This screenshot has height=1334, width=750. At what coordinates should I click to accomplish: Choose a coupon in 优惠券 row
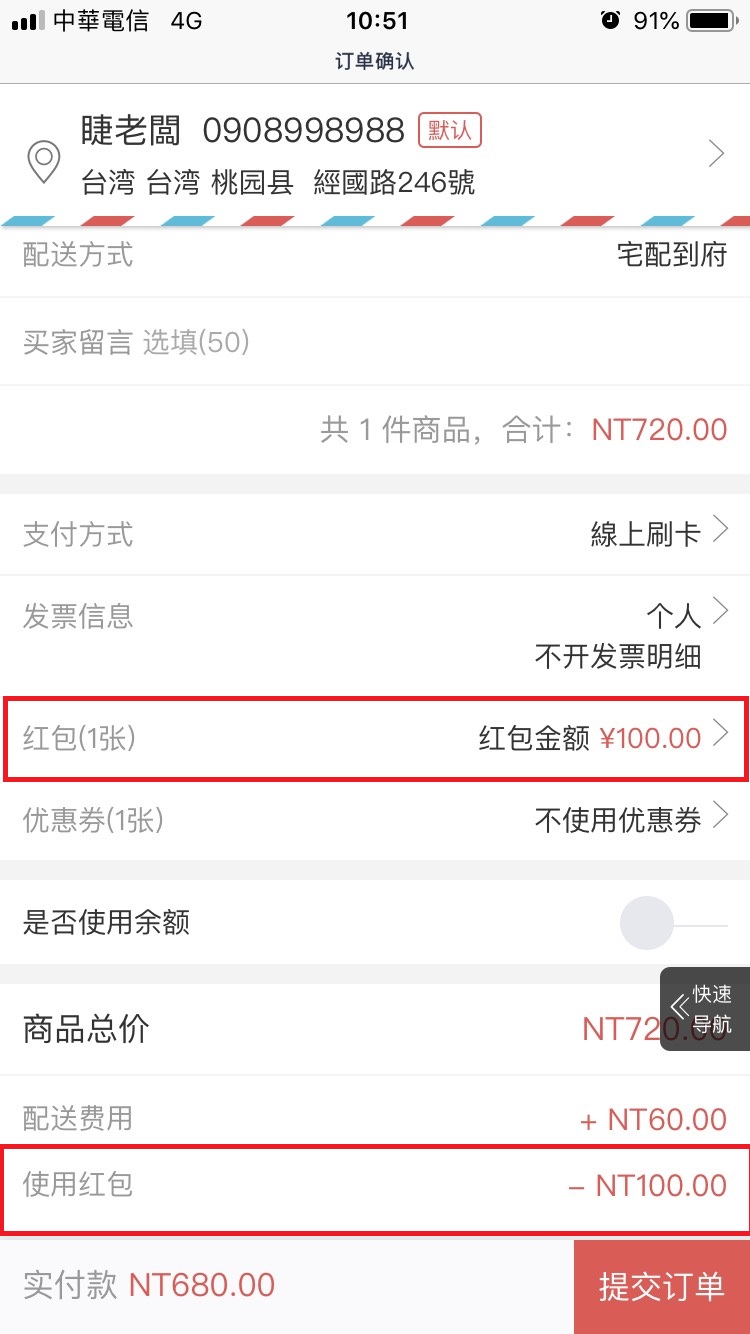(x=375, y=820)
